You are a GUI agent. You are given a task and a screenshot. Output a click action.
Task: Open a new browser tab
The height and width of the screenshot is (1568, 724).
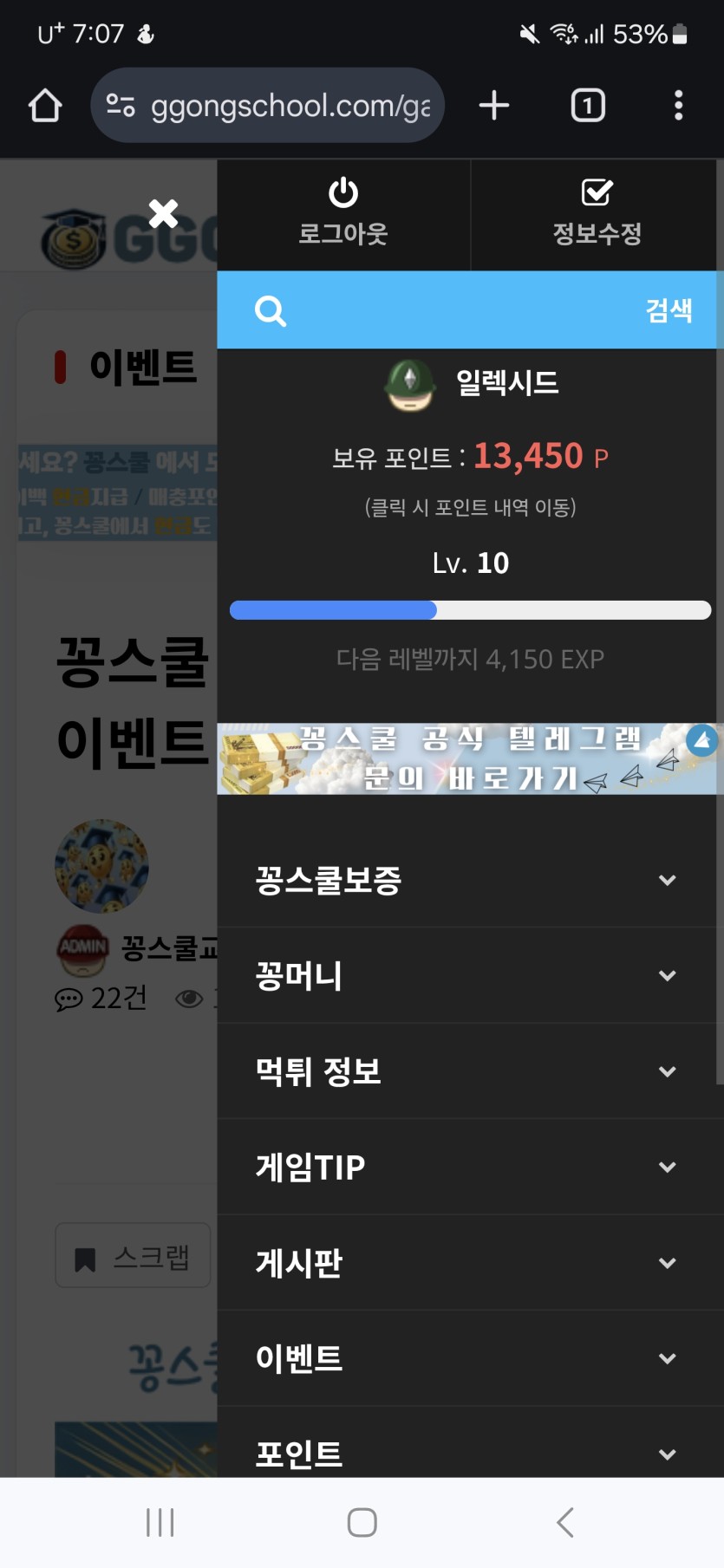click(x=494, y=106)
